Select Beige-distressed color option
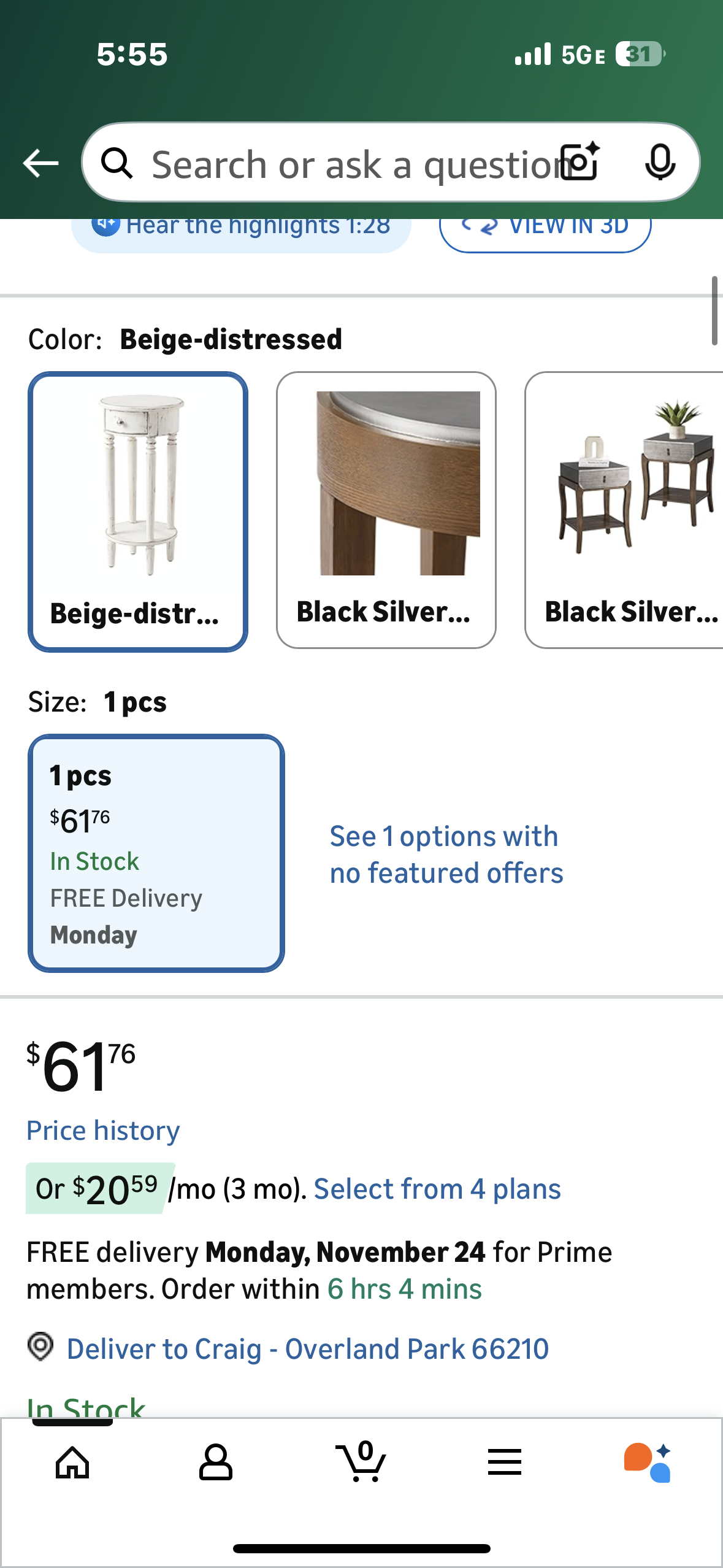 tap(138, 511)
